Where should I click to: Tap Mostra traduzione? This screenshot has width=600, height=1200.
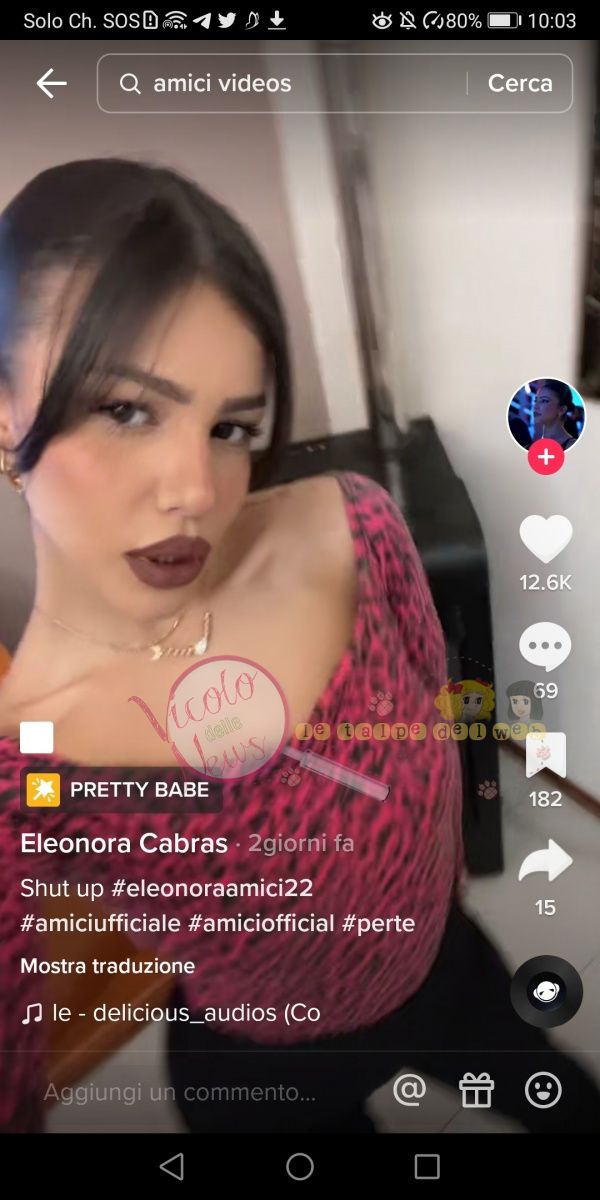(107, 966)
